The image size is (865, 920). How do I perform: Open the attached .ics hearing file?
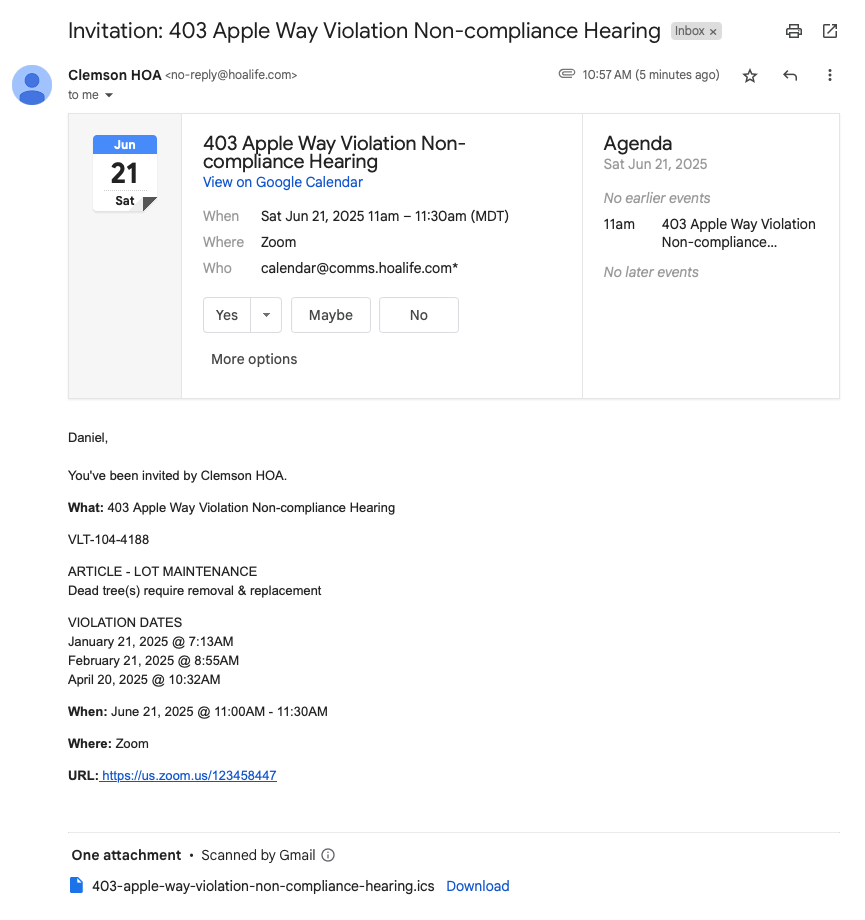tap(262, 886)
